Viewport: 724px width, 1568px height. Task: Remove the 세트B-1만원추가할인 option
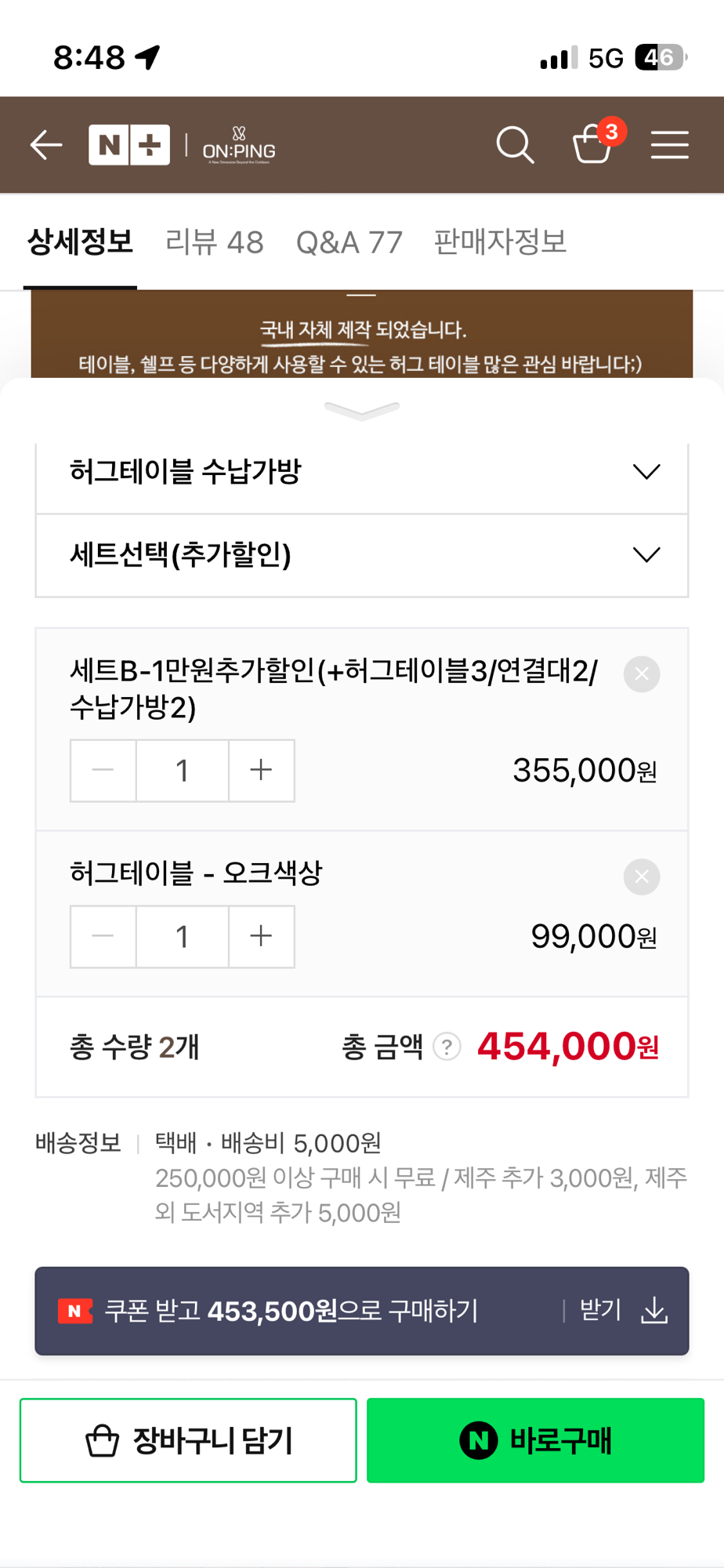641,673
